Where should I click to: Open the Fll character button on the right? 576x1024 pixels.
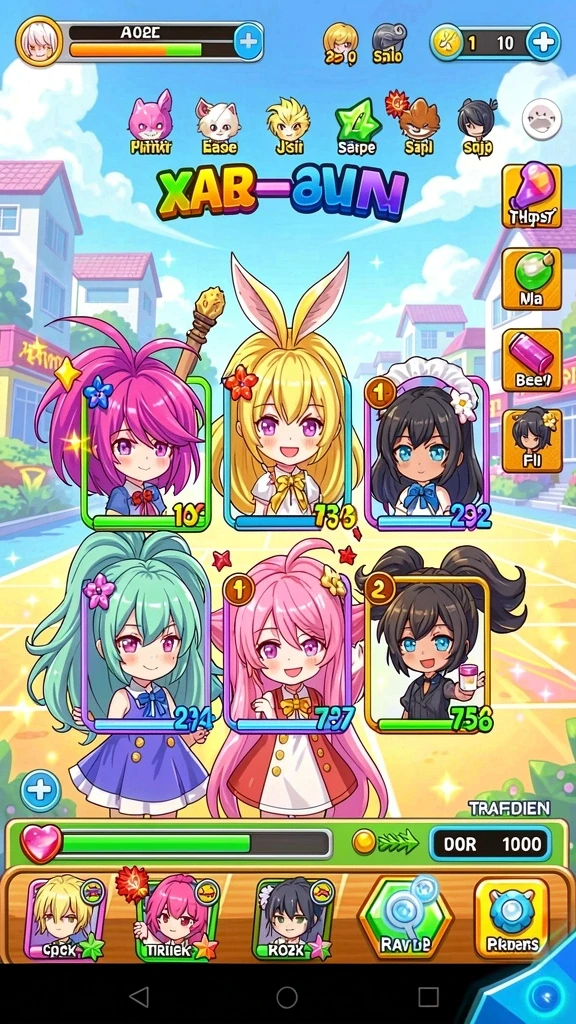pyautogui.click(x=532, y=441)
